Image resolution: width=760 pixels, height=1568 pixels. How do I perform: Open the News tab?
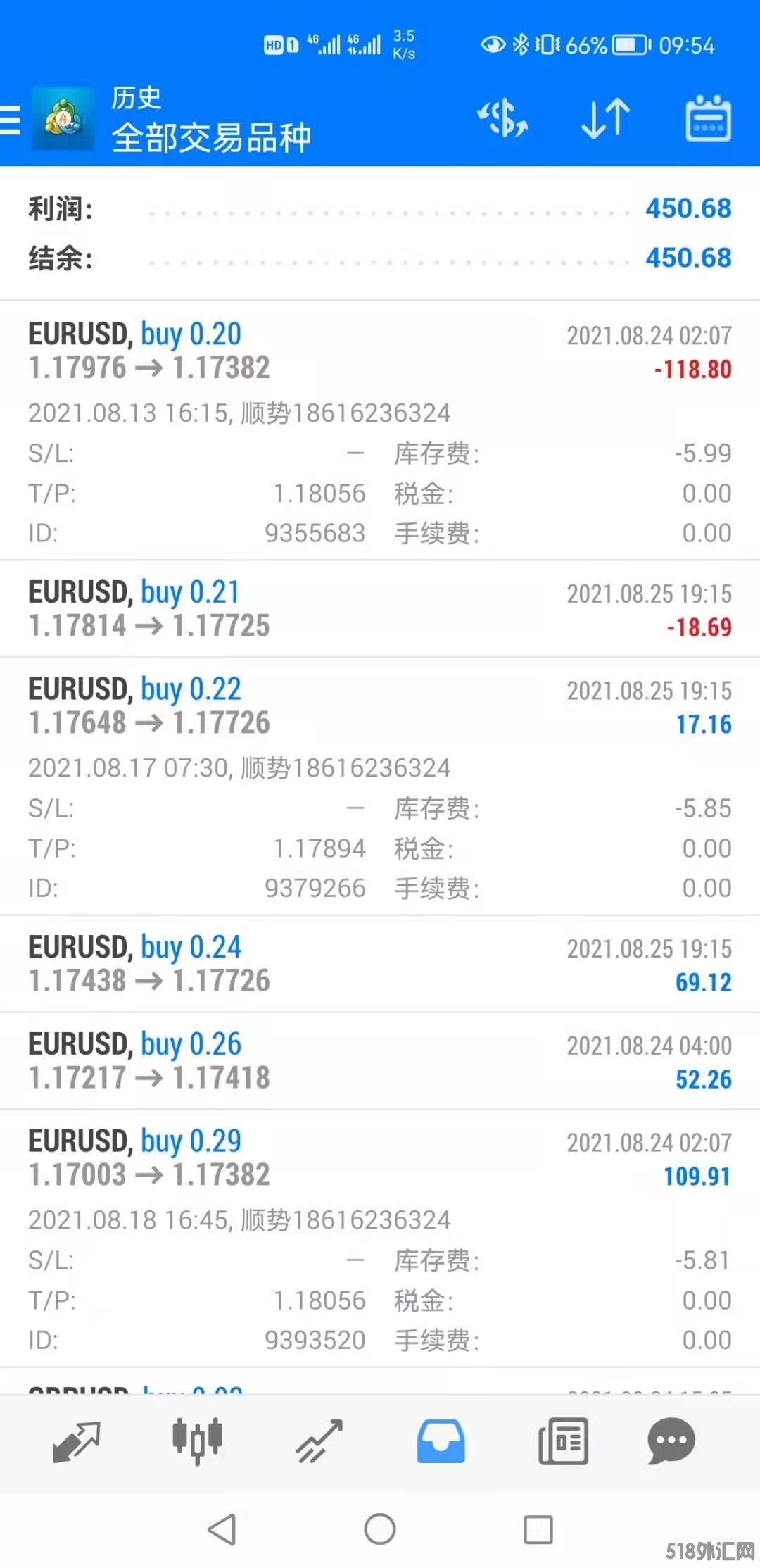(x=562, y=1441)
